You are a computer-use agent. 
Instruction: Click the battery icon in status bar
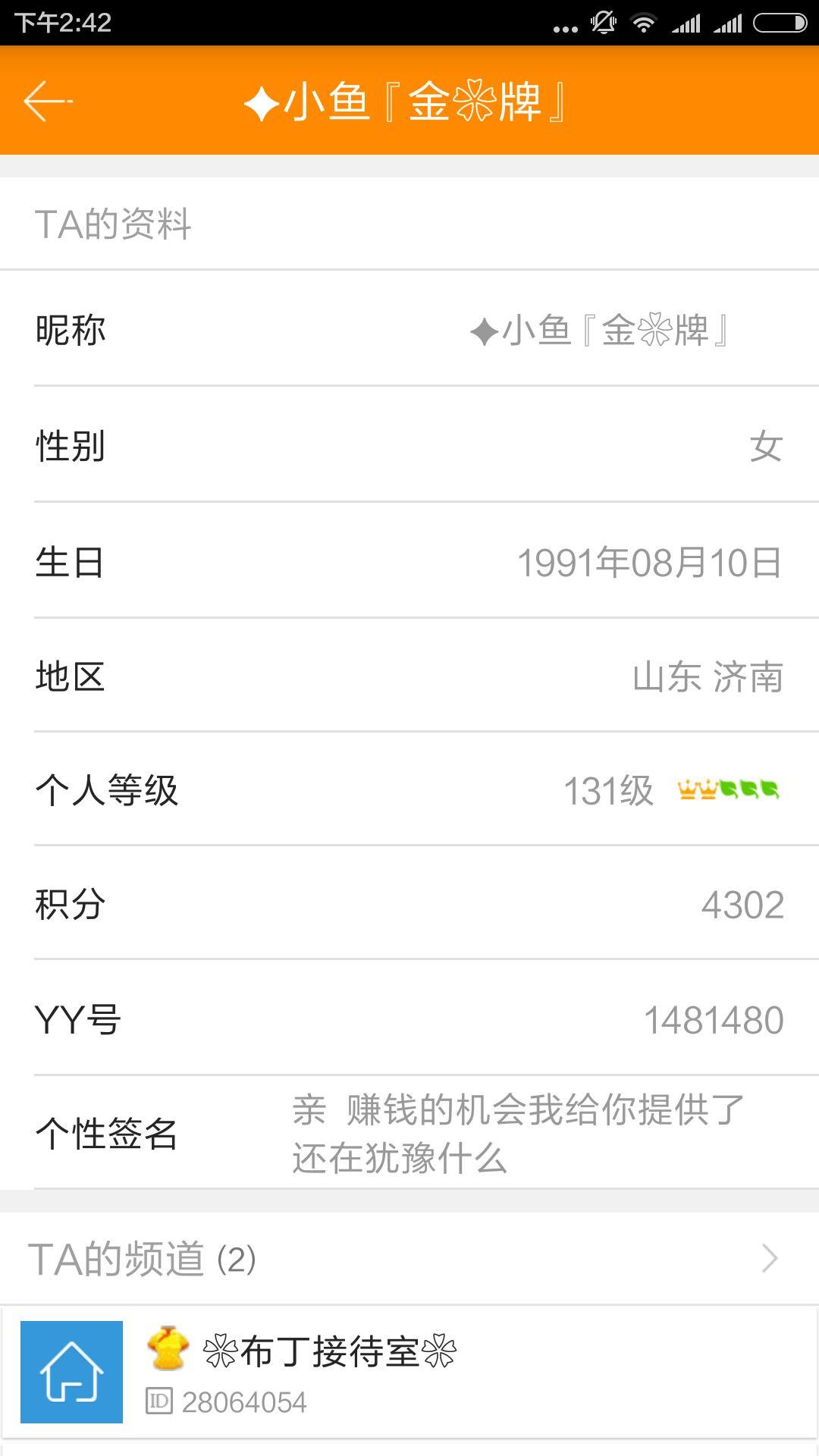pos(775,23)
